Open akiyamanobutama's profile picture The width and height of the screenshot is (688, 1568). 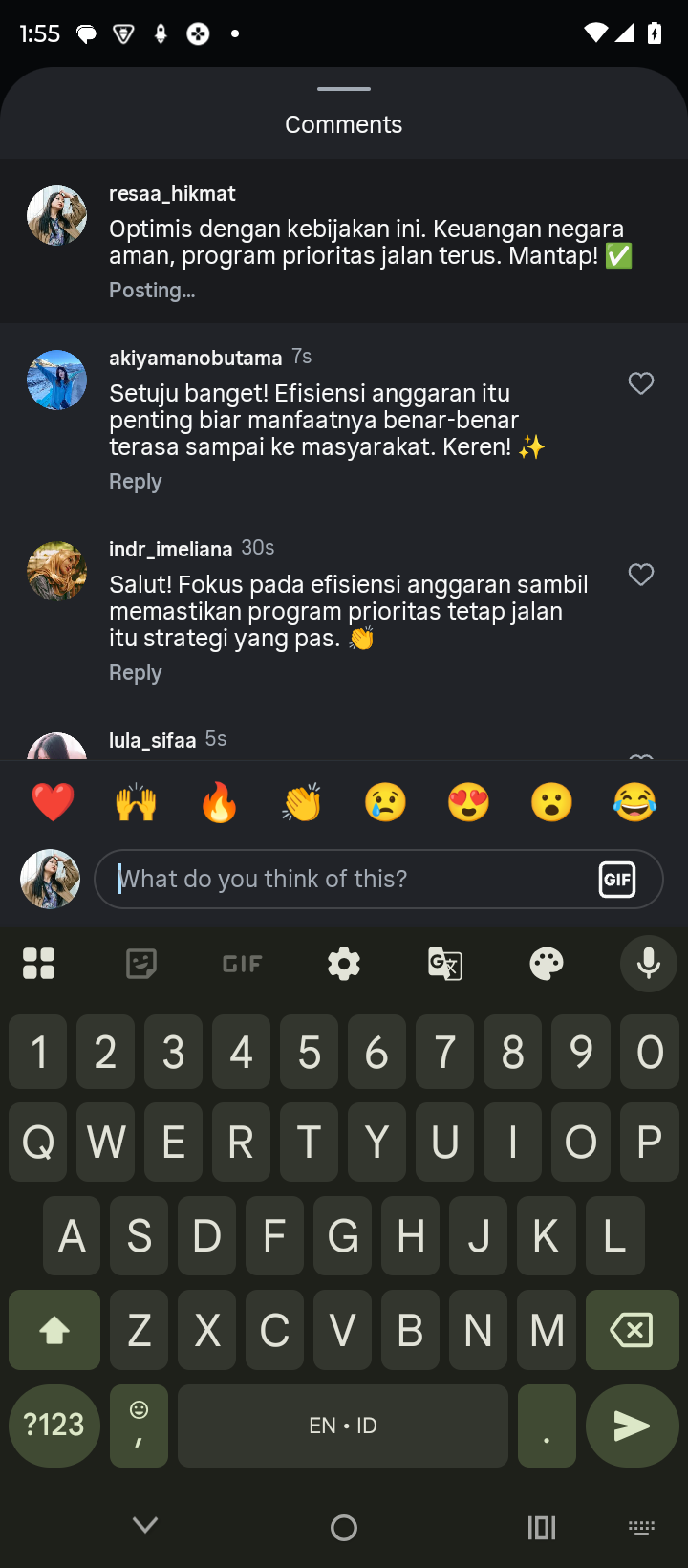(56, 380)
